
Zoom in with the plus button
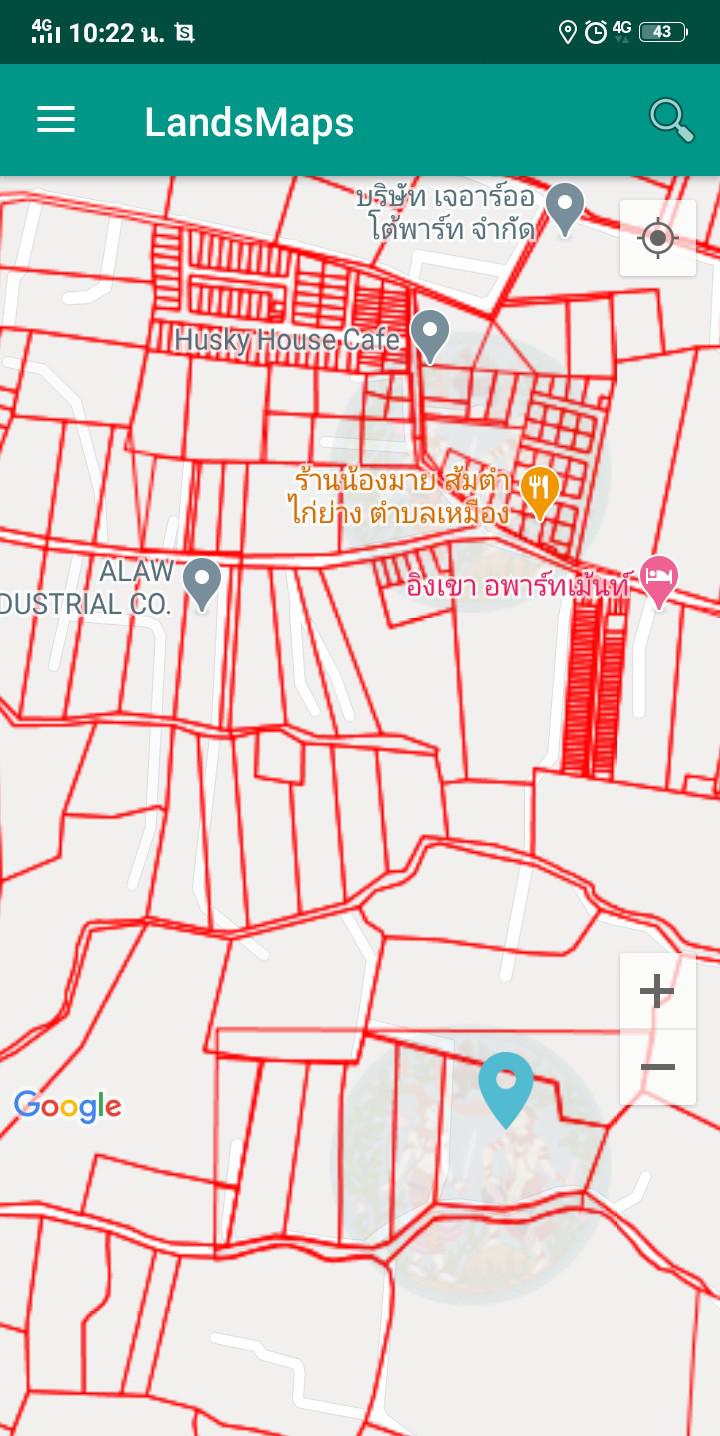pos(658,991)
